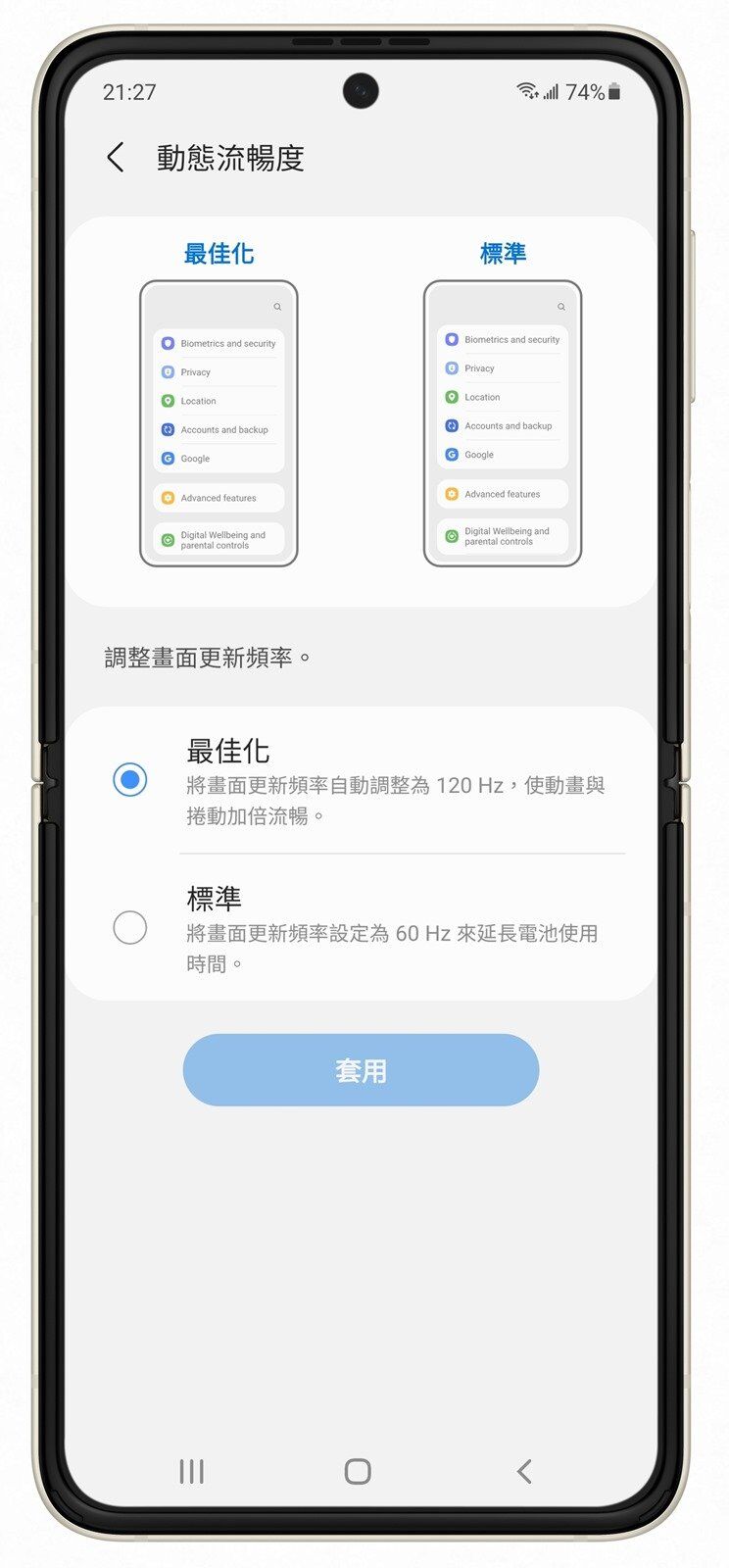Go back from 動態流暢度 screen

tap(116, 158)
